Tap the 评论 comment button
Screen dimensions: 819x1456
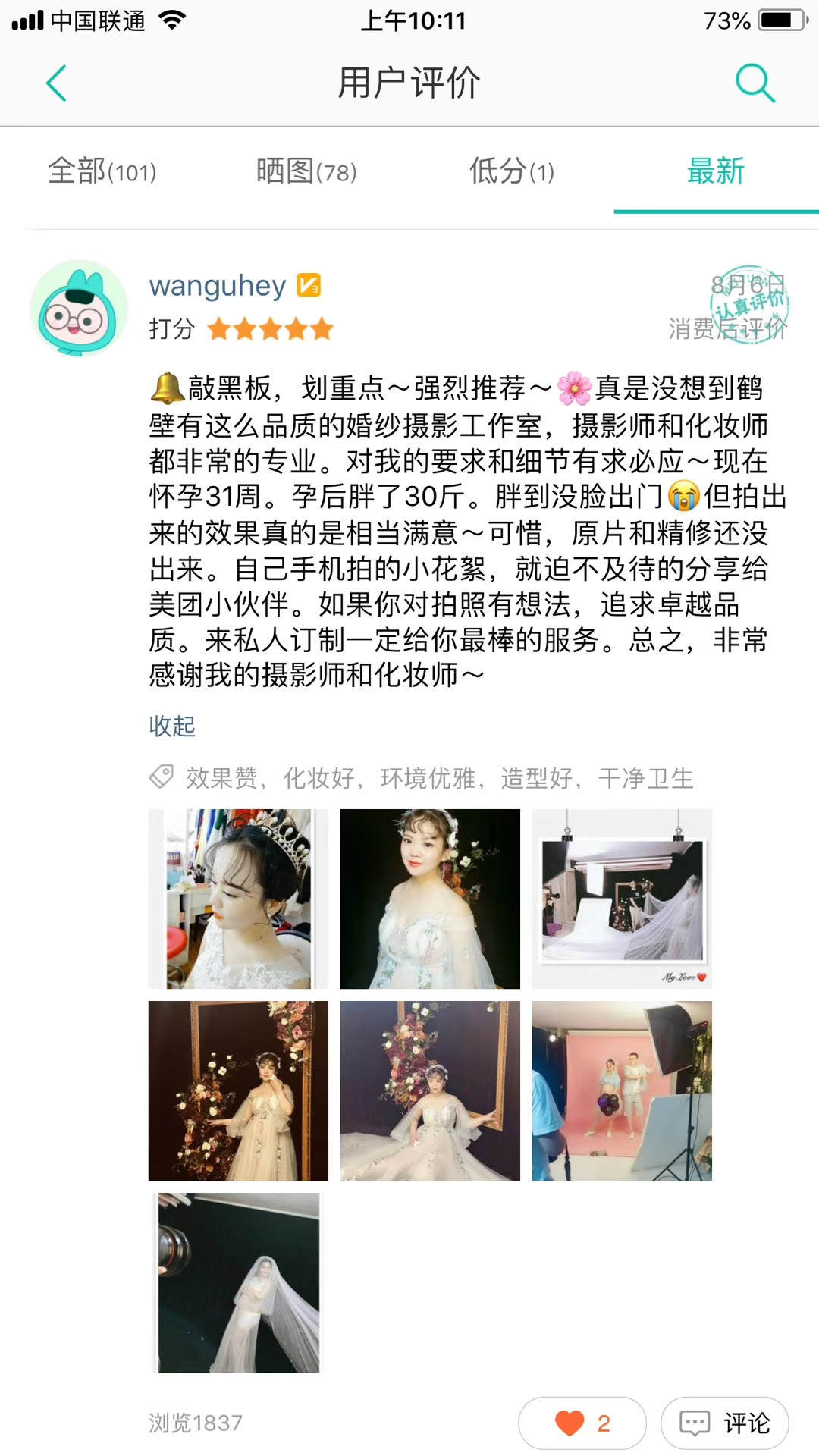pos(724,1423)
